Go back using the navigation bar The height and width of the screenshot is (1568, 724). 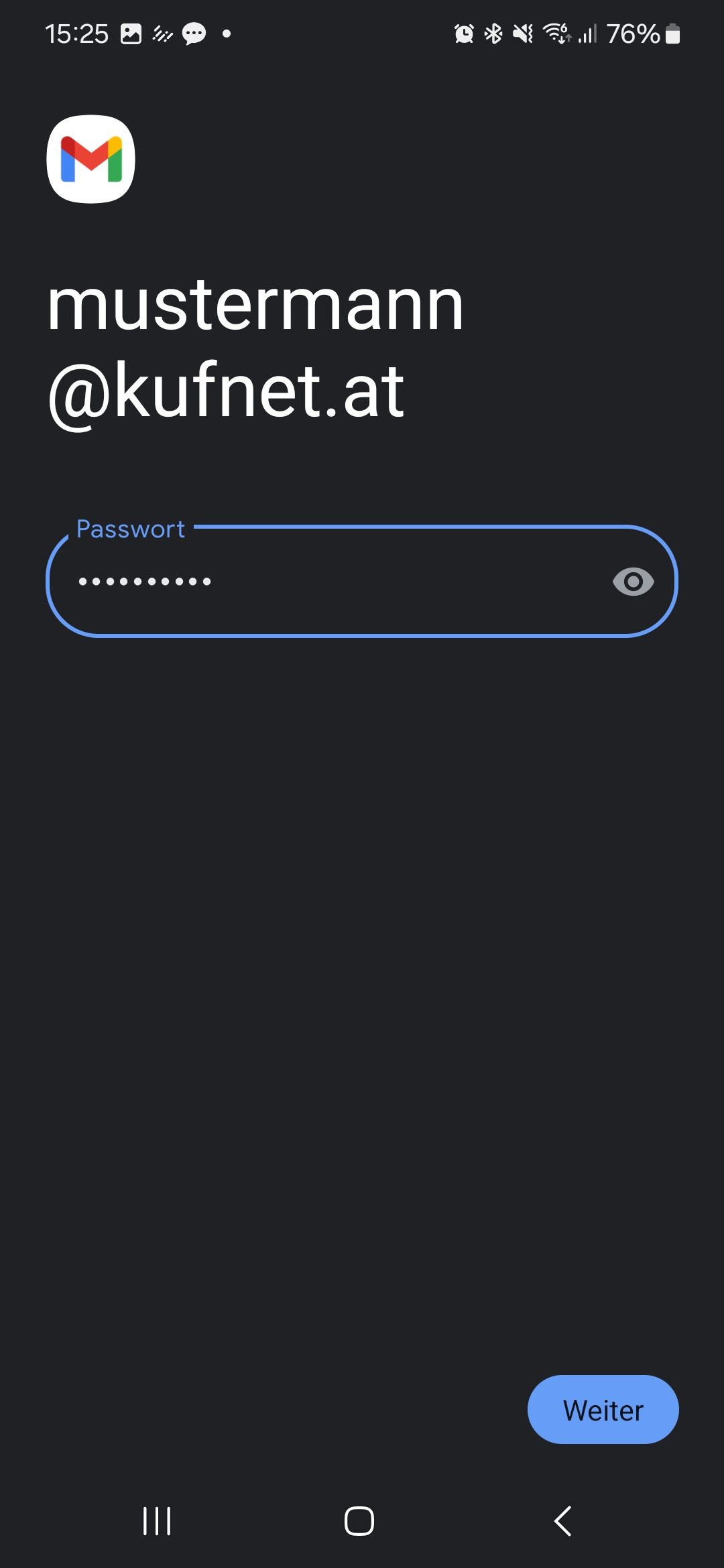pos(563,1521)
